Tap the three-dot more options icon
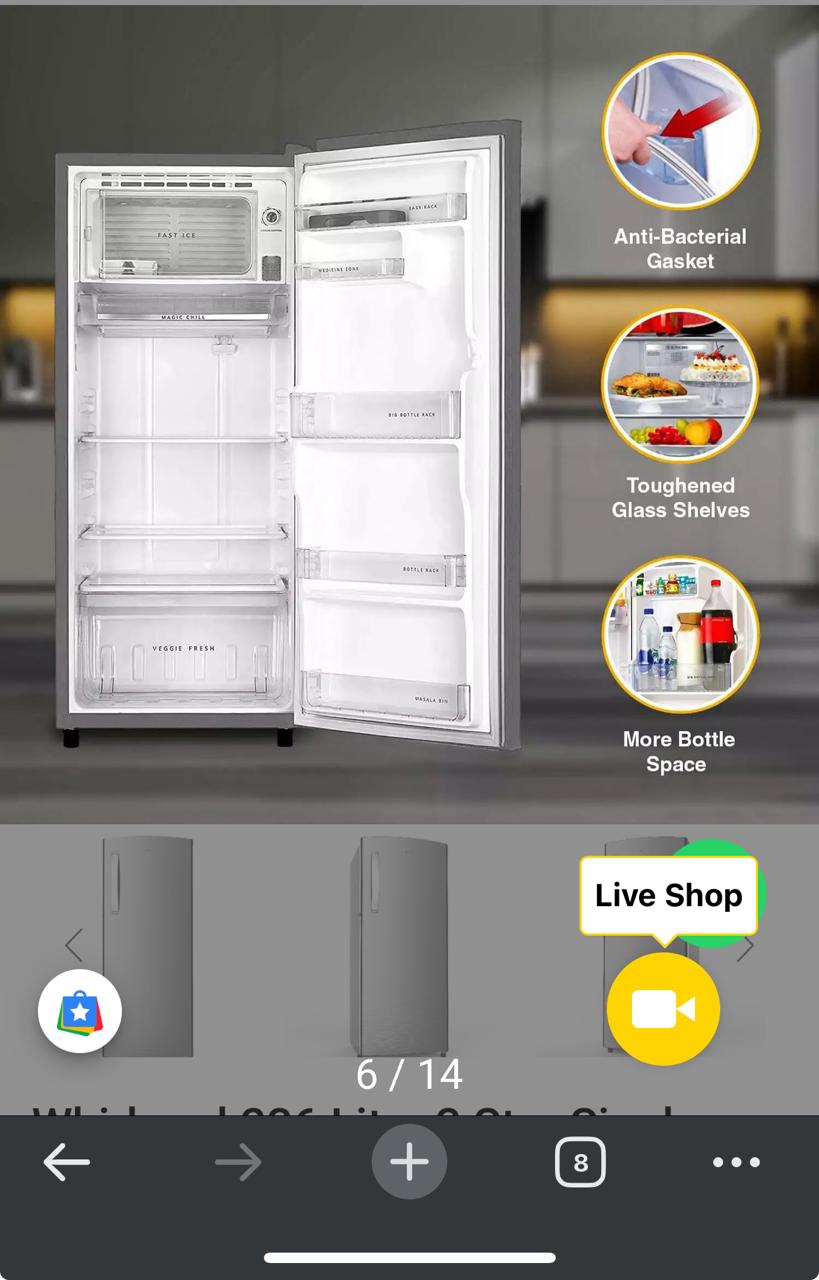Viewport: 819px width, 1280px height. tap(736, 1161)
